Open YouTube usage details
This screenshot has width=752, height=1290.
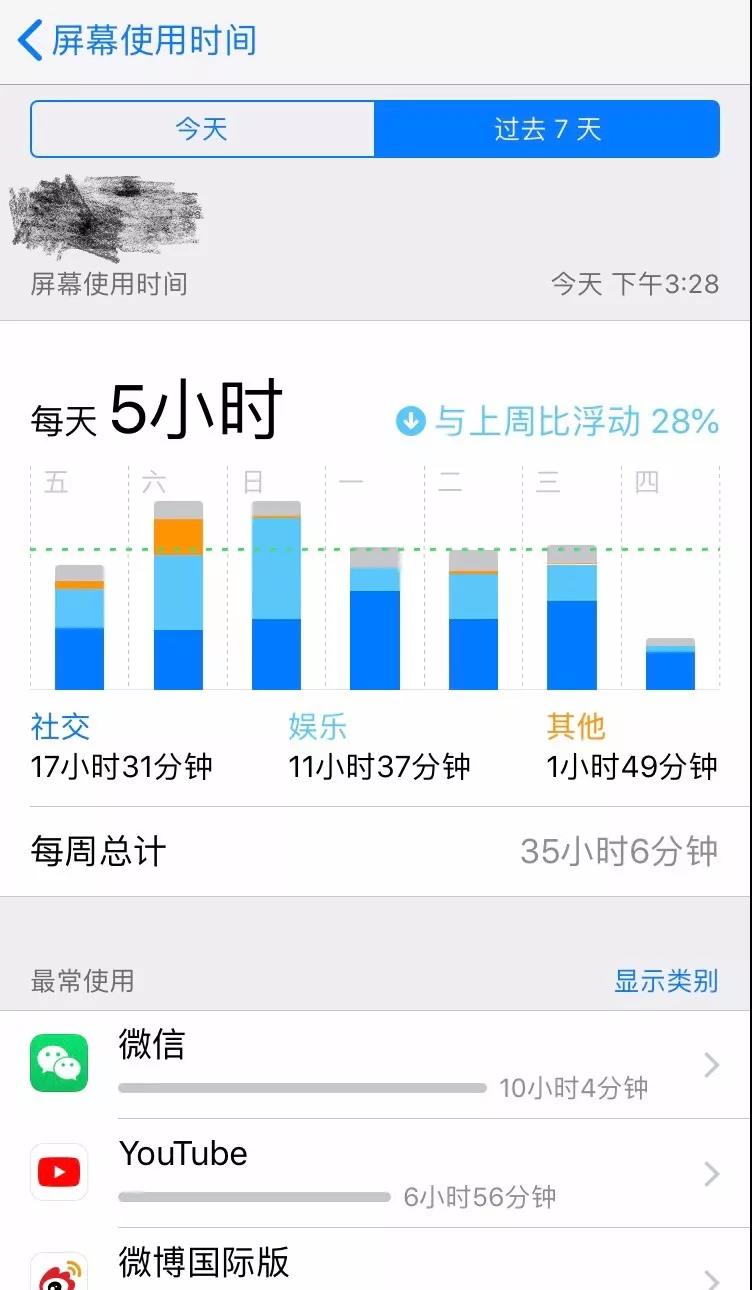376,1173
